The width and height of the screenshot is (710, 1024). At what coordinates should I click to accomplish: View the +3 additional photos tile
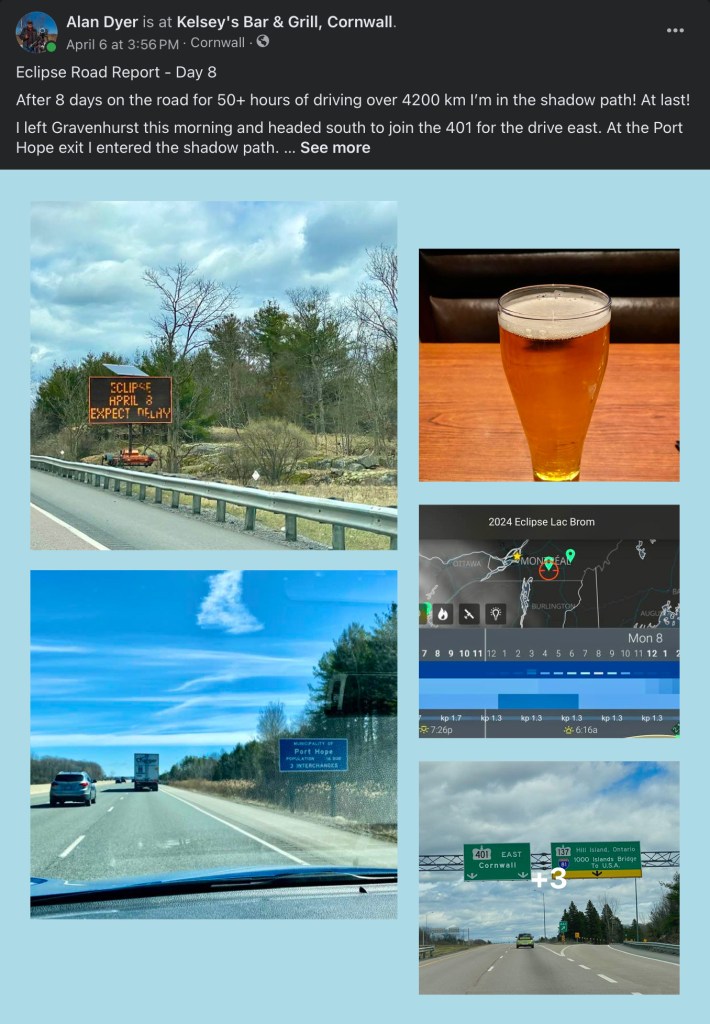pyautogui.click(x=548, y=878)
